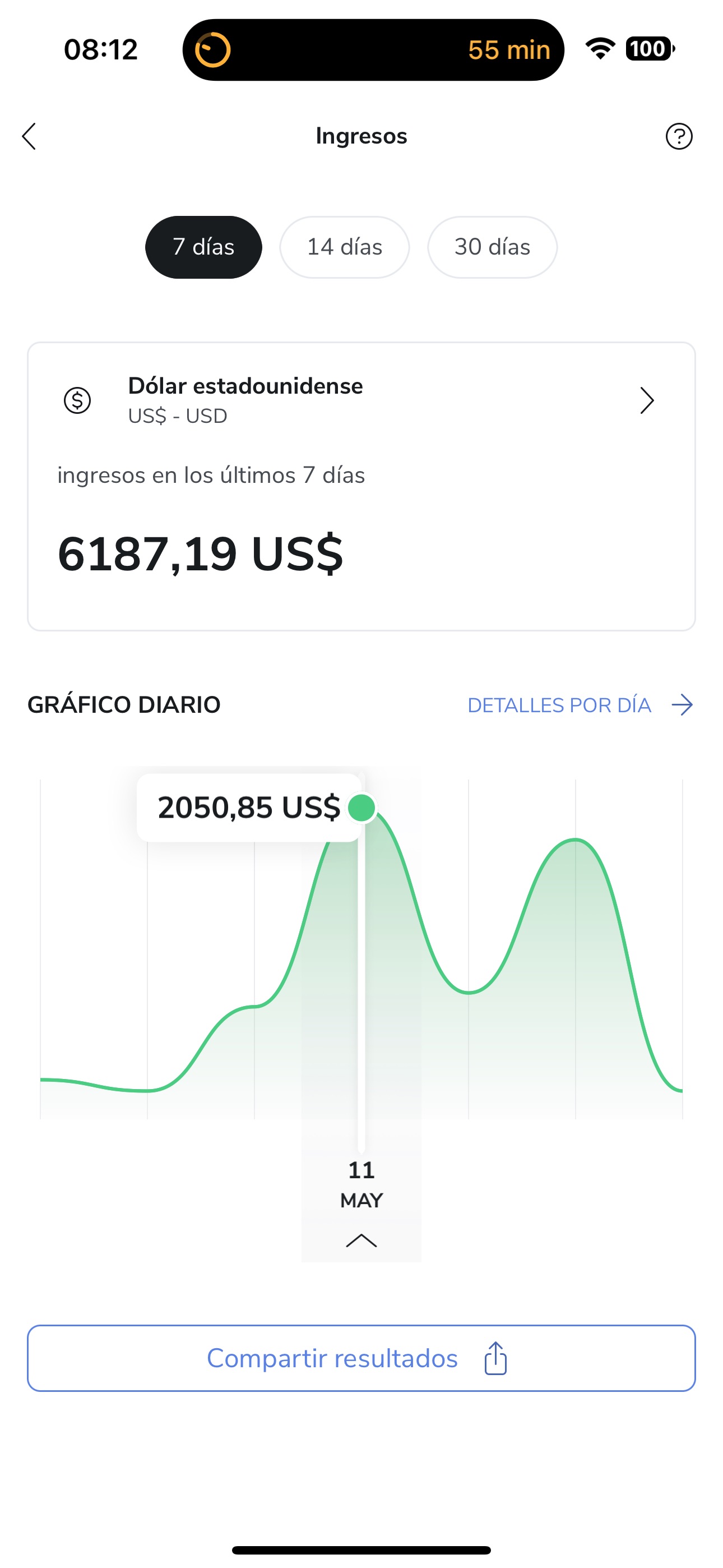This screenshot has width=723, height=1568.
Task: Select the 7 días period
Action: (203, 247)
